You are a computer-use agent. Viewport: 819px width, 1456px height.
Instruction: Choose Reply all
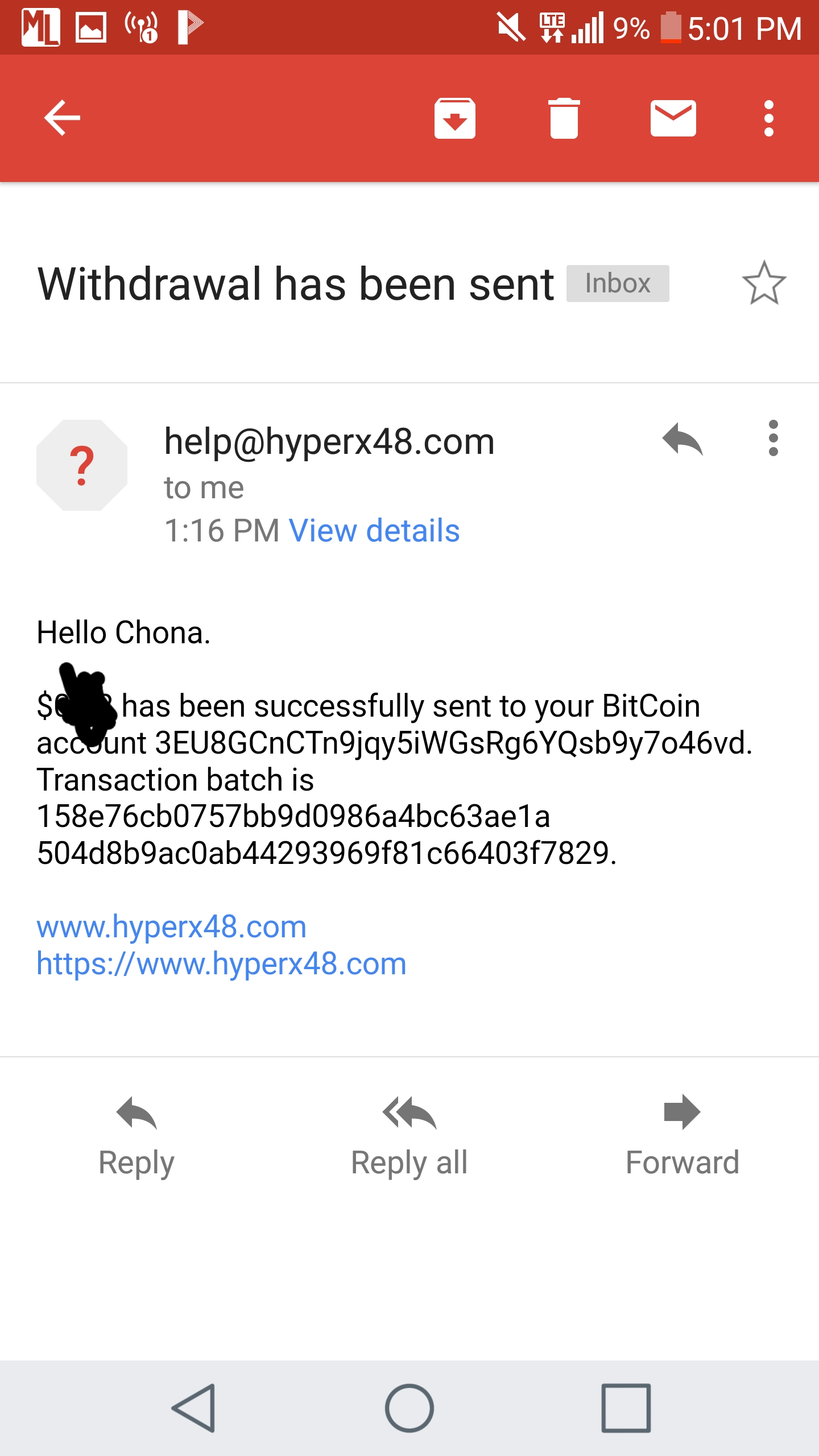click(x=409, y=1137)
